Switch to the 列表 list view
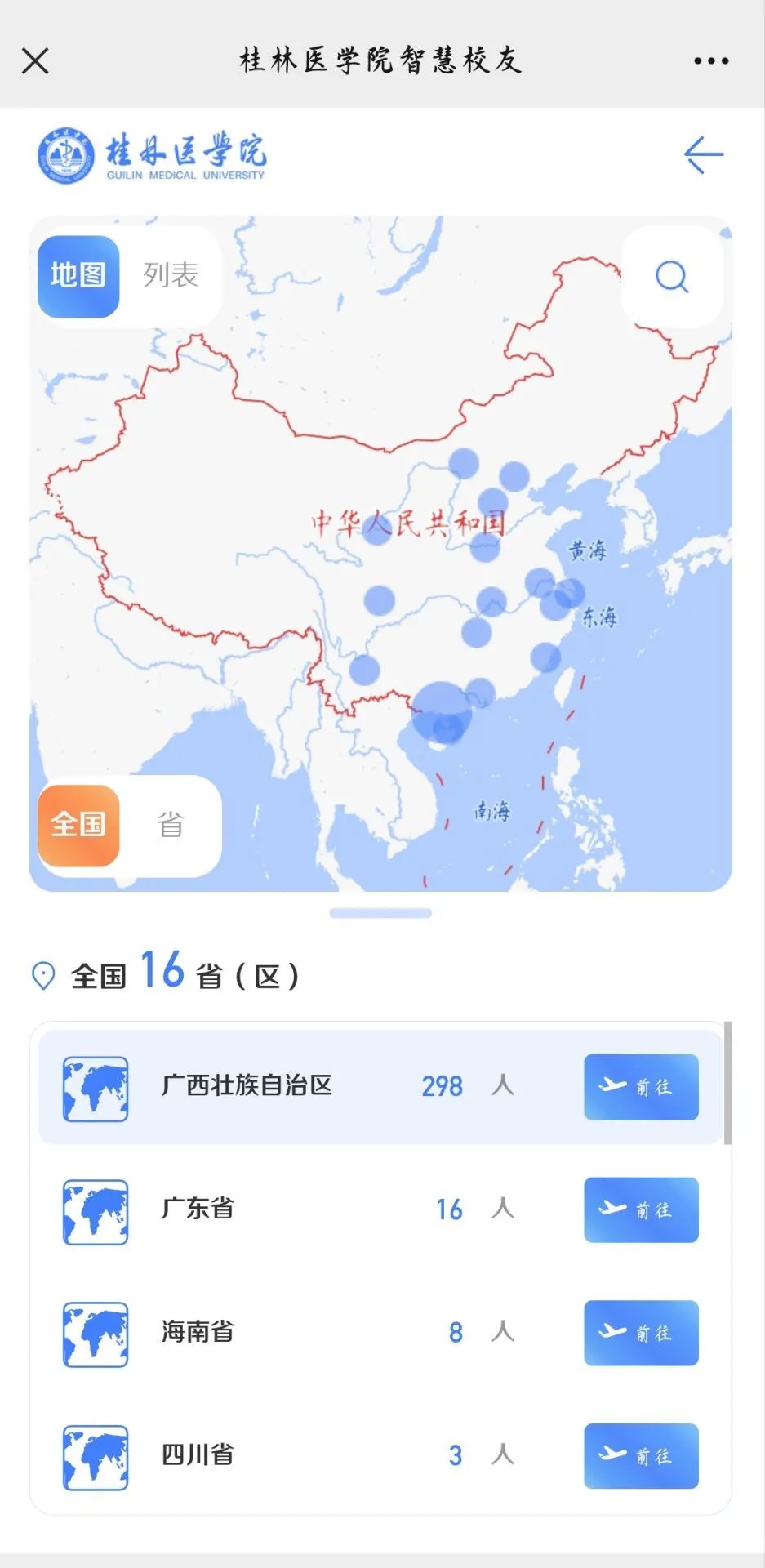The height and width of the screenshot is (1568, 765). [x=171, y=275]
